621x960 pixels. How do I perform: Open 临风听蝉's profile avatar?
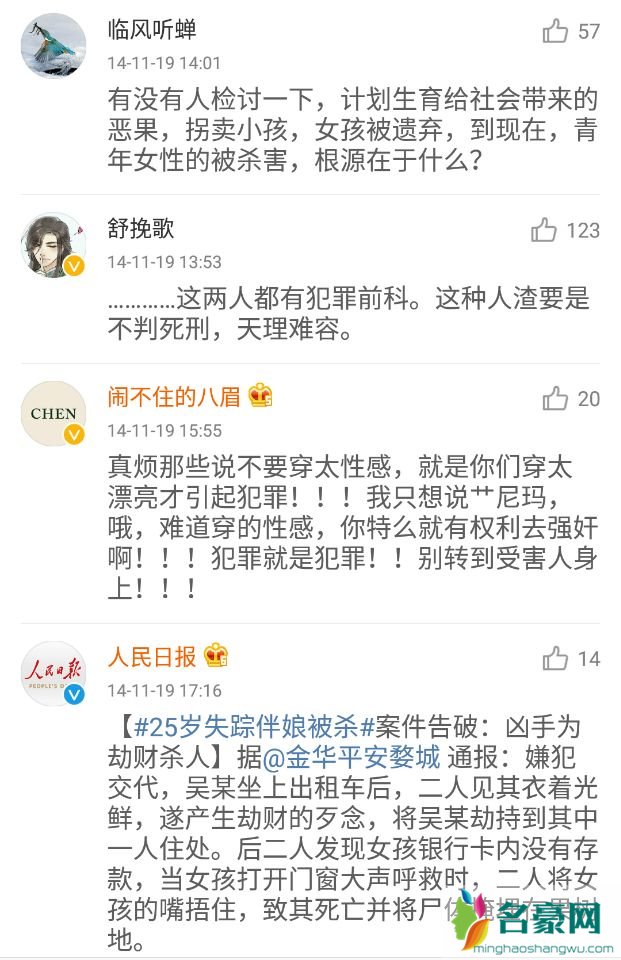tap(53, 45)
